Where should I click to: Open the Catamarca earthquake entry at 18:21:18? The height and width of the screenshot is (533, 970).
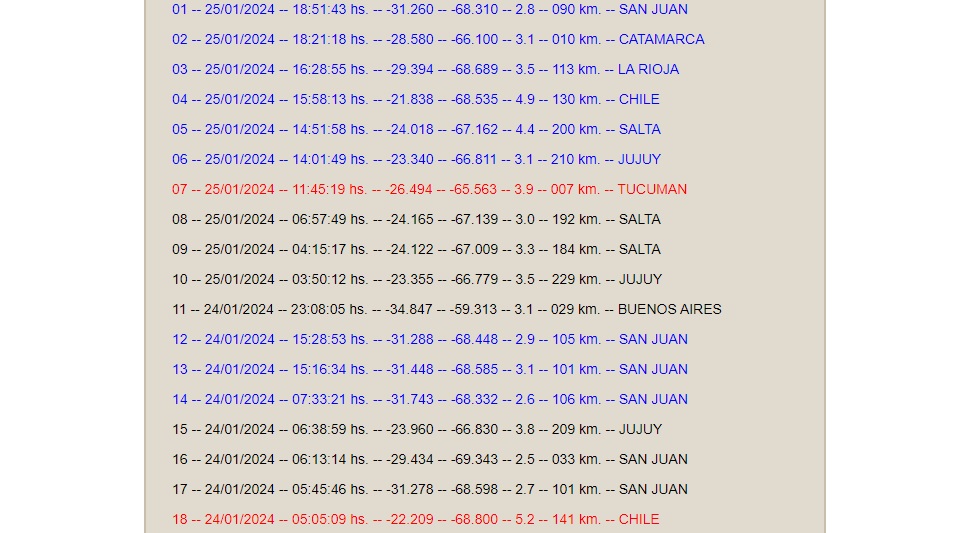(437, 40)
